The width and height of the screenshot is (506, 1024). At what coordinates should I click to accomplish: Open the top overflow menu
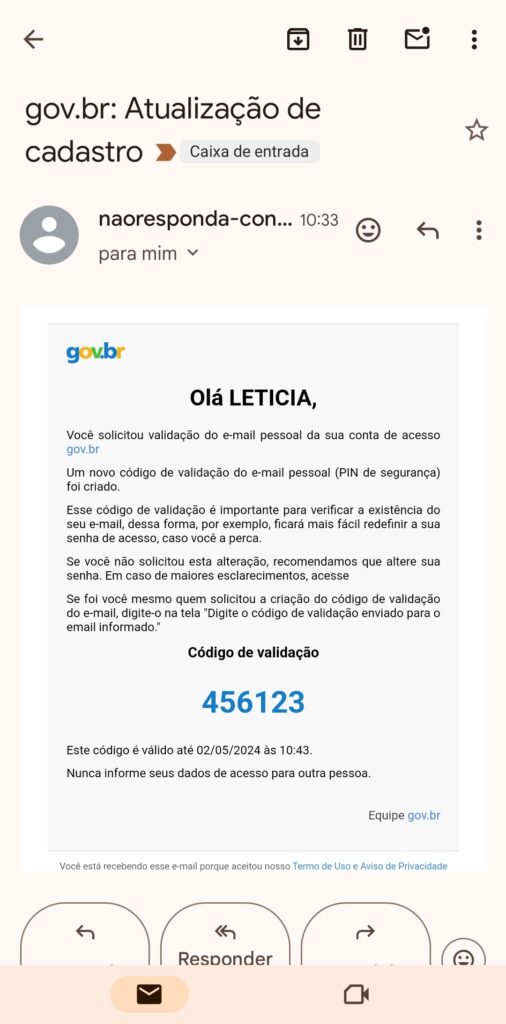475,40
